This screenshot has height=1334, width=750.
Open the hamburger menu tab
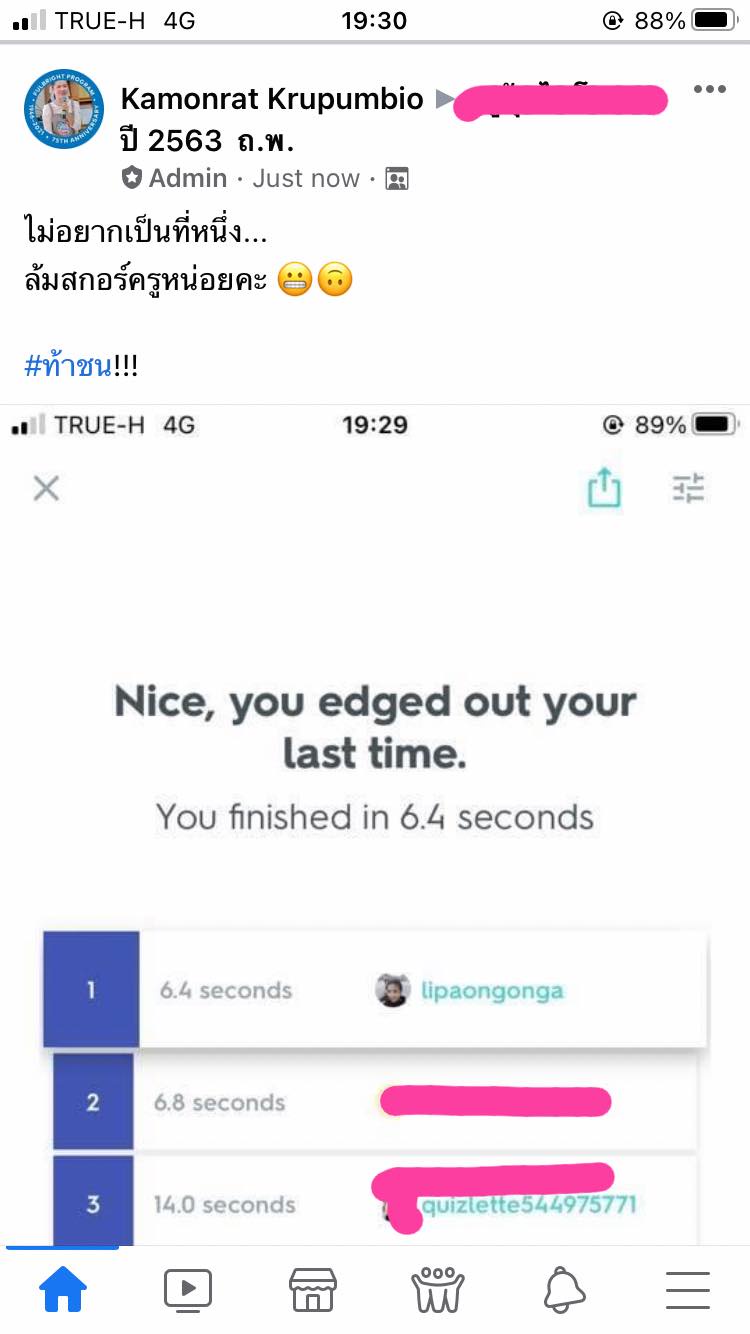point(688,1290)
